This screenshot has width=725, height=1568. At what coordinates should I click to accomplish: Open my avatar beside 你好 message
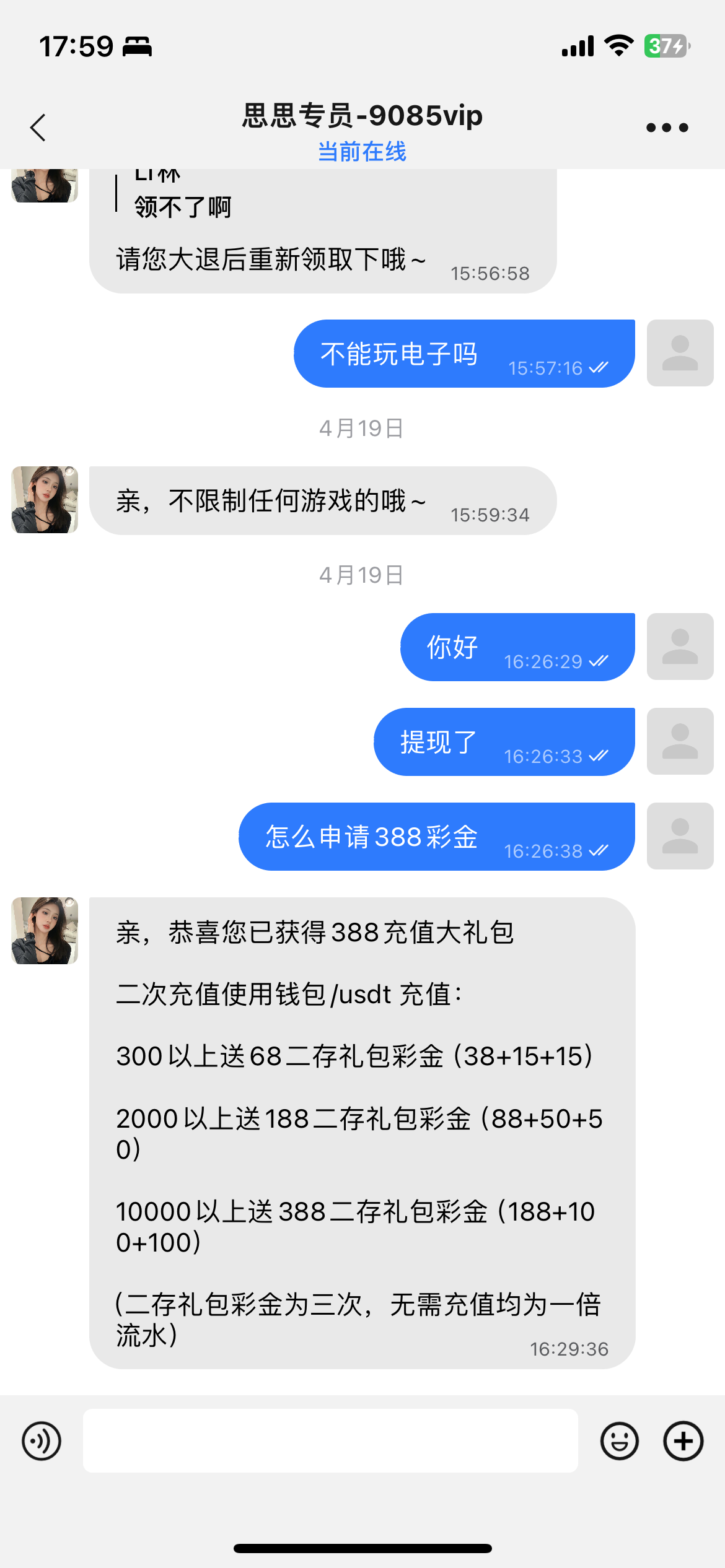point(680,647)
